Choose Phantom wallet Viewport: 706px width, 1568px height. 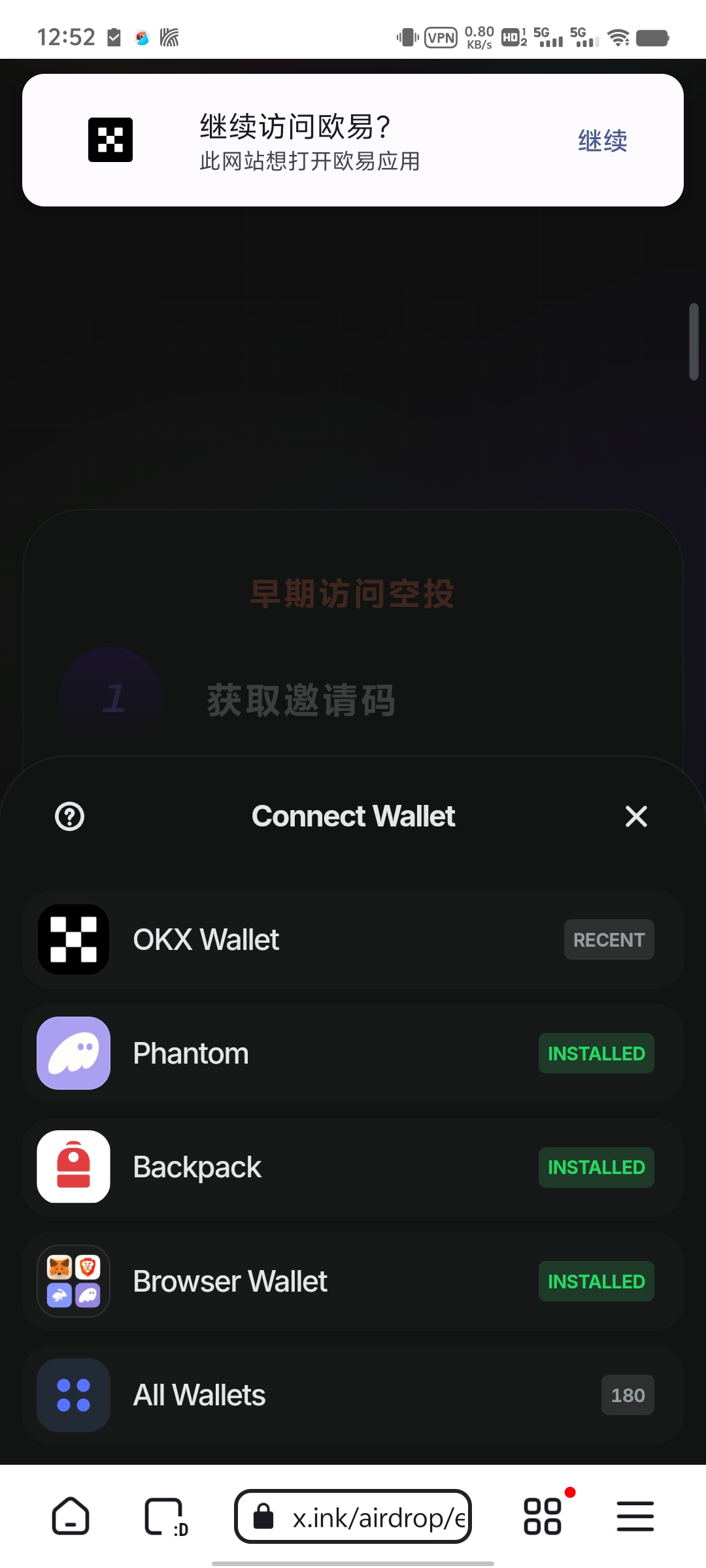(353, 1053)
